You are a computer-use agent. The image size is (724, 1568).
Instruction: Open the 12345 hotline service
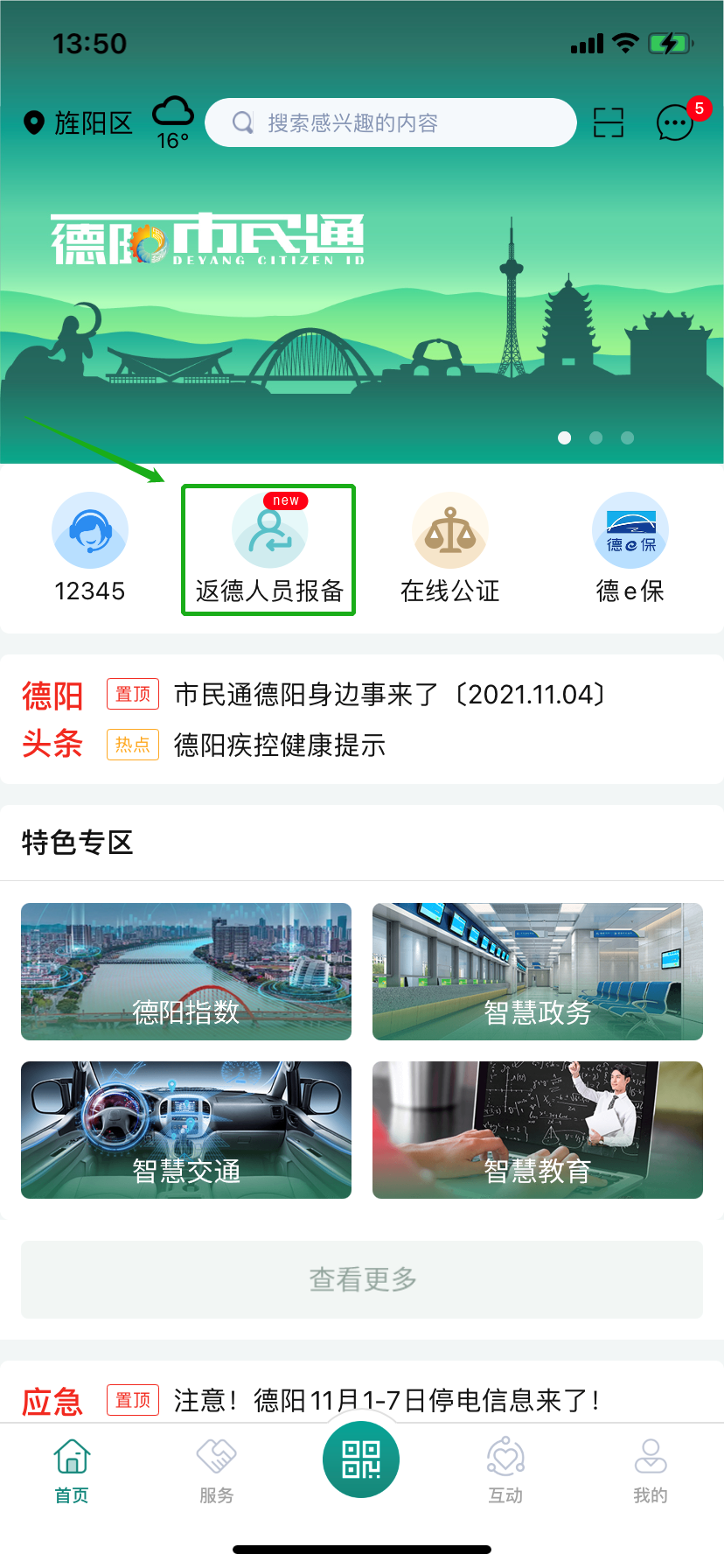point(90,548)
